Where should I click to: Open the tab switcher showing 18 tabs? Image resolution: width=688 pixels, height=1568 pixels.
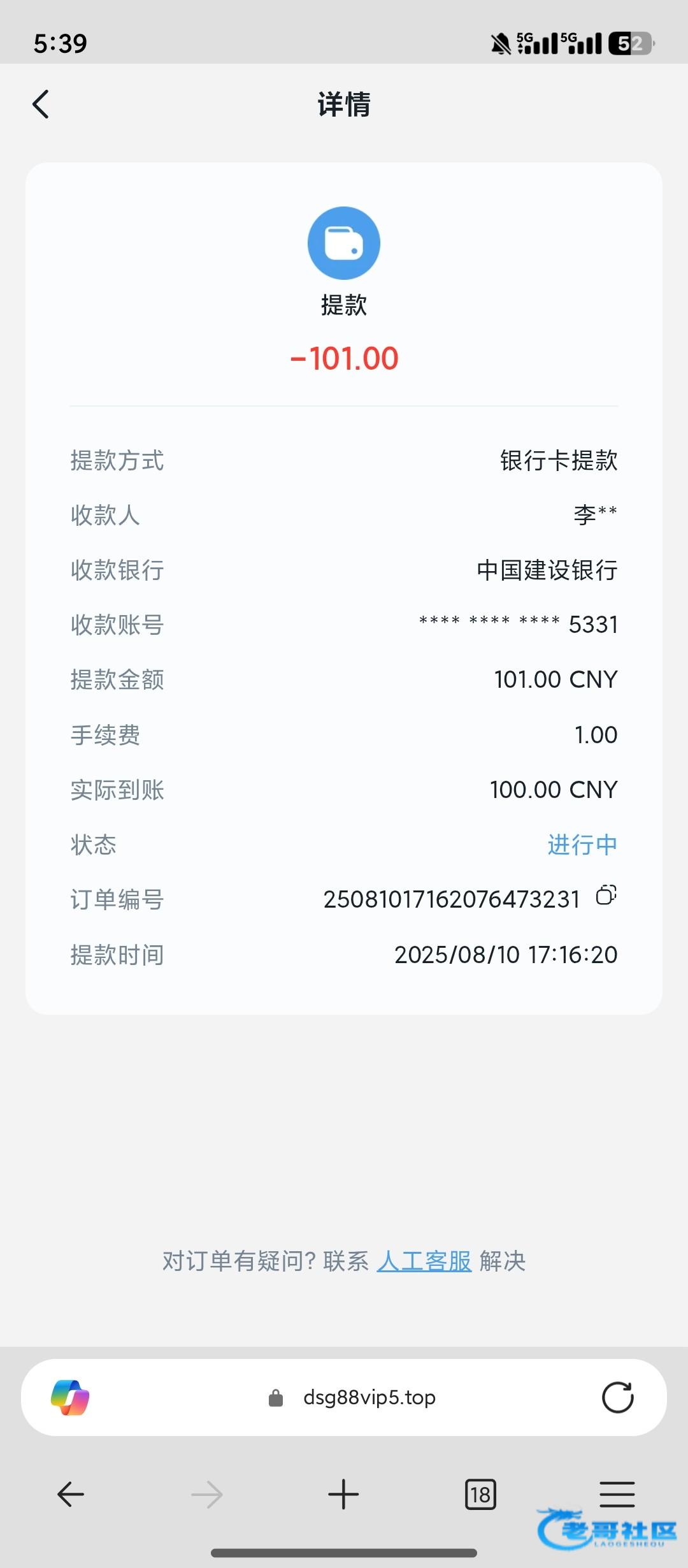(480, 1494)
